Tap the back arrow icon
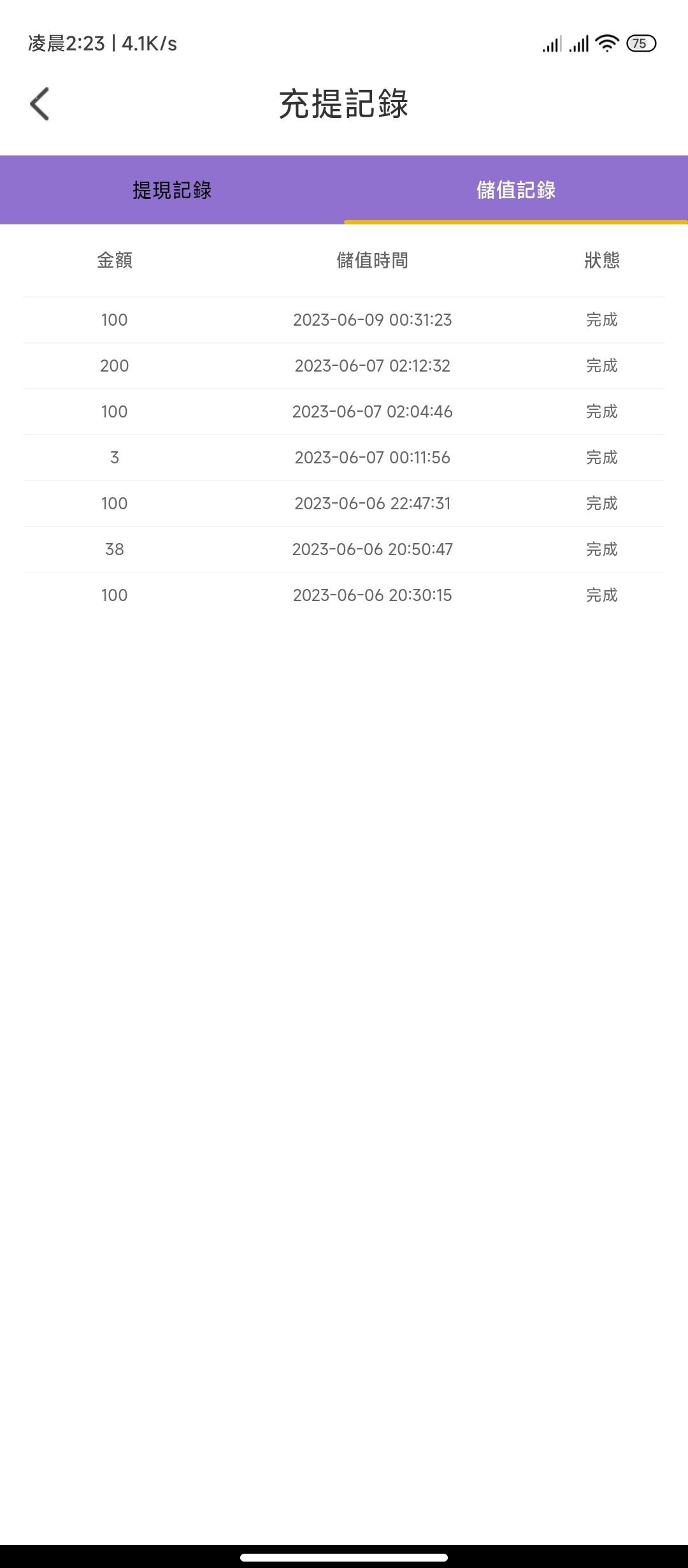688x1568 pixels. point(40,104)
